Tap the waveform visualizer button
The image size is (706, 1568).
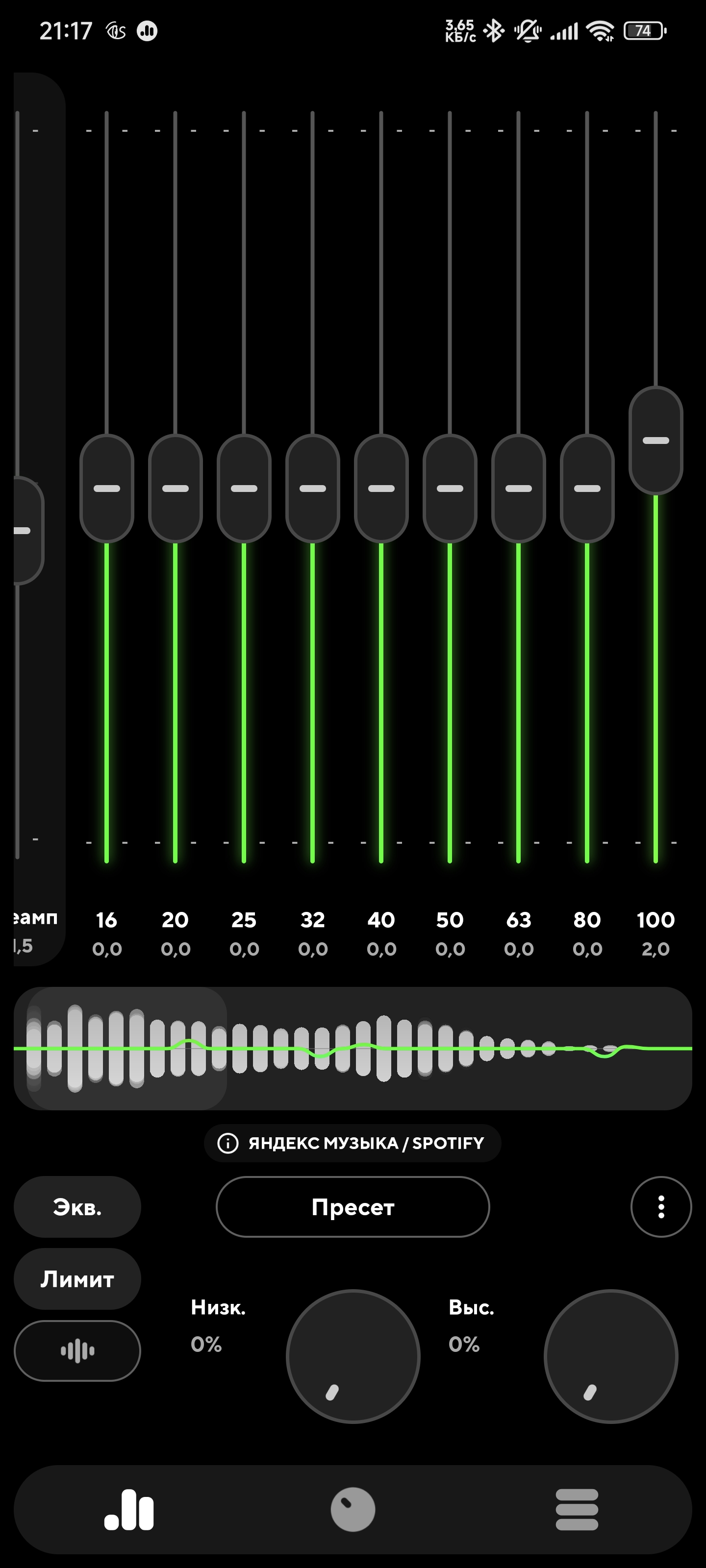(77, 1351)
